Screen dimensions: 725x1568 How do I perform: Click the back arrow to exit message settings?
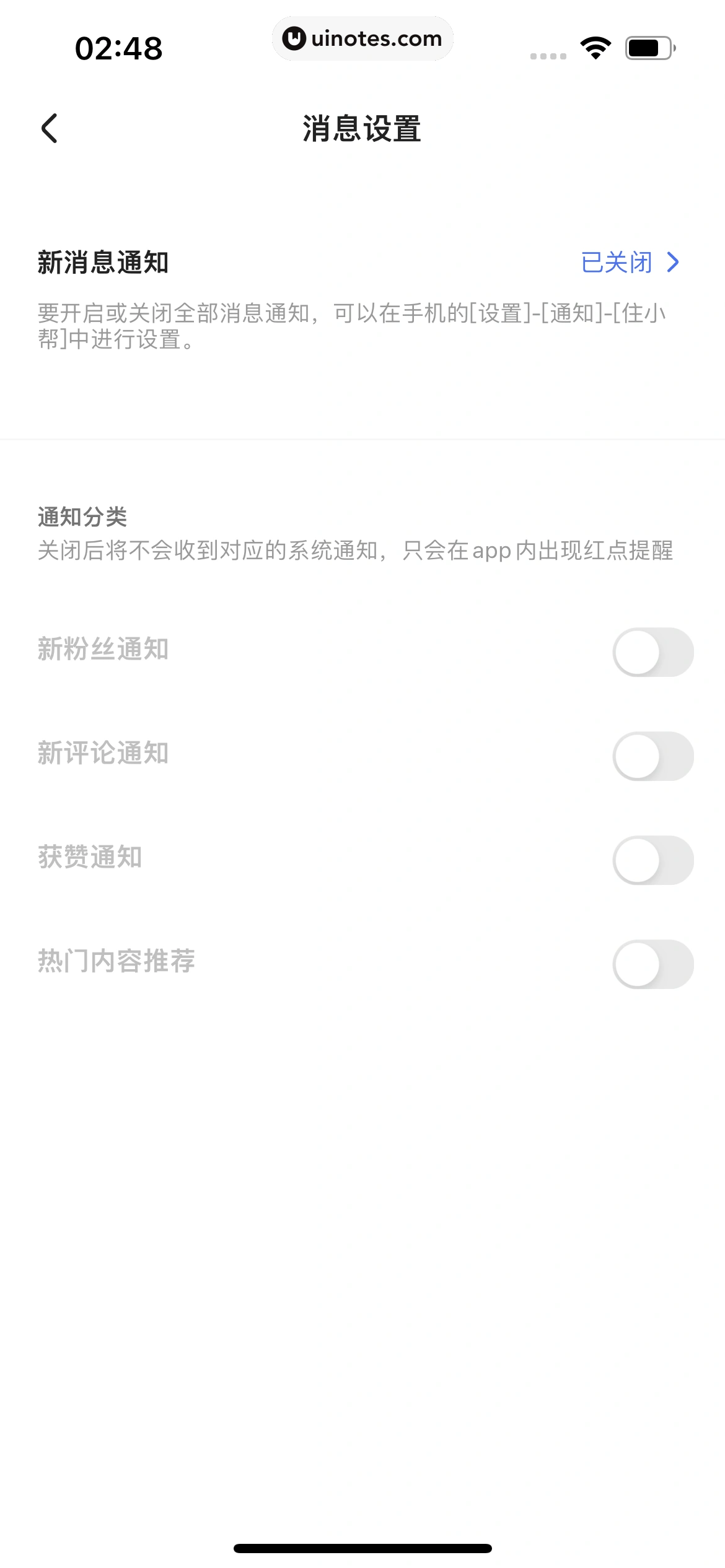coord(48,128)
